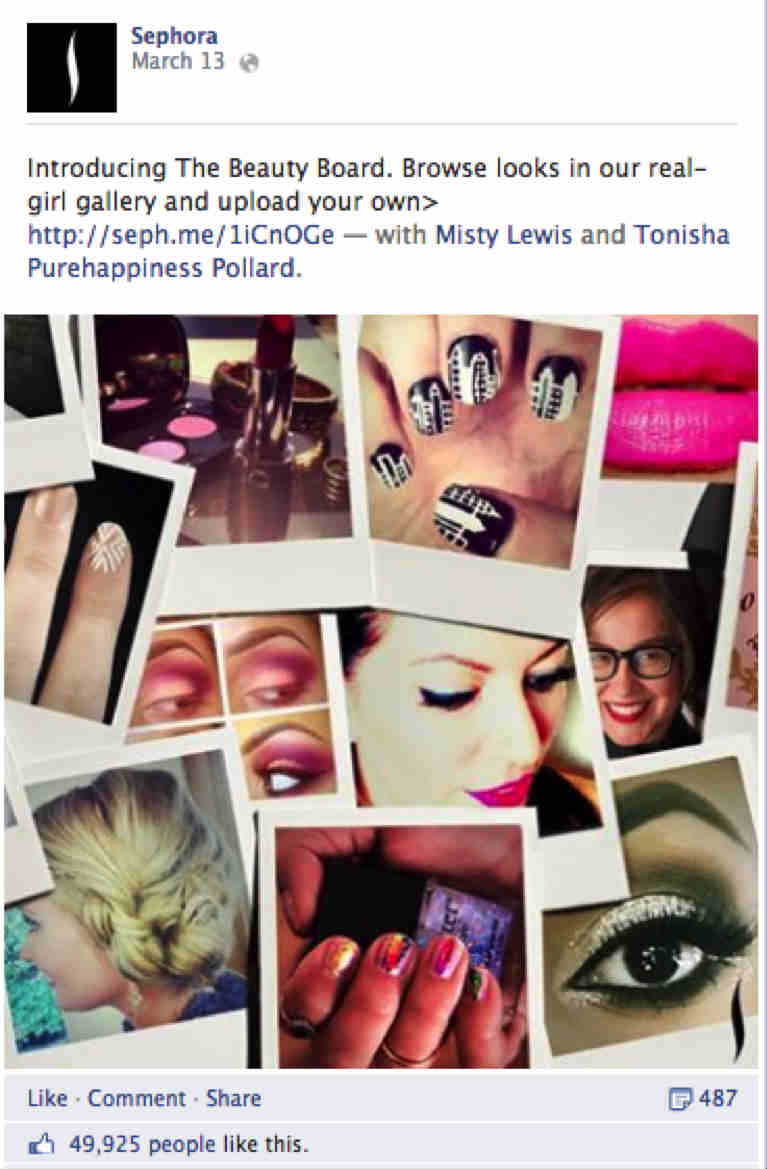
Task: Comment on the Sephora post
Action: pyautogui.click(x=137, y=1098)
